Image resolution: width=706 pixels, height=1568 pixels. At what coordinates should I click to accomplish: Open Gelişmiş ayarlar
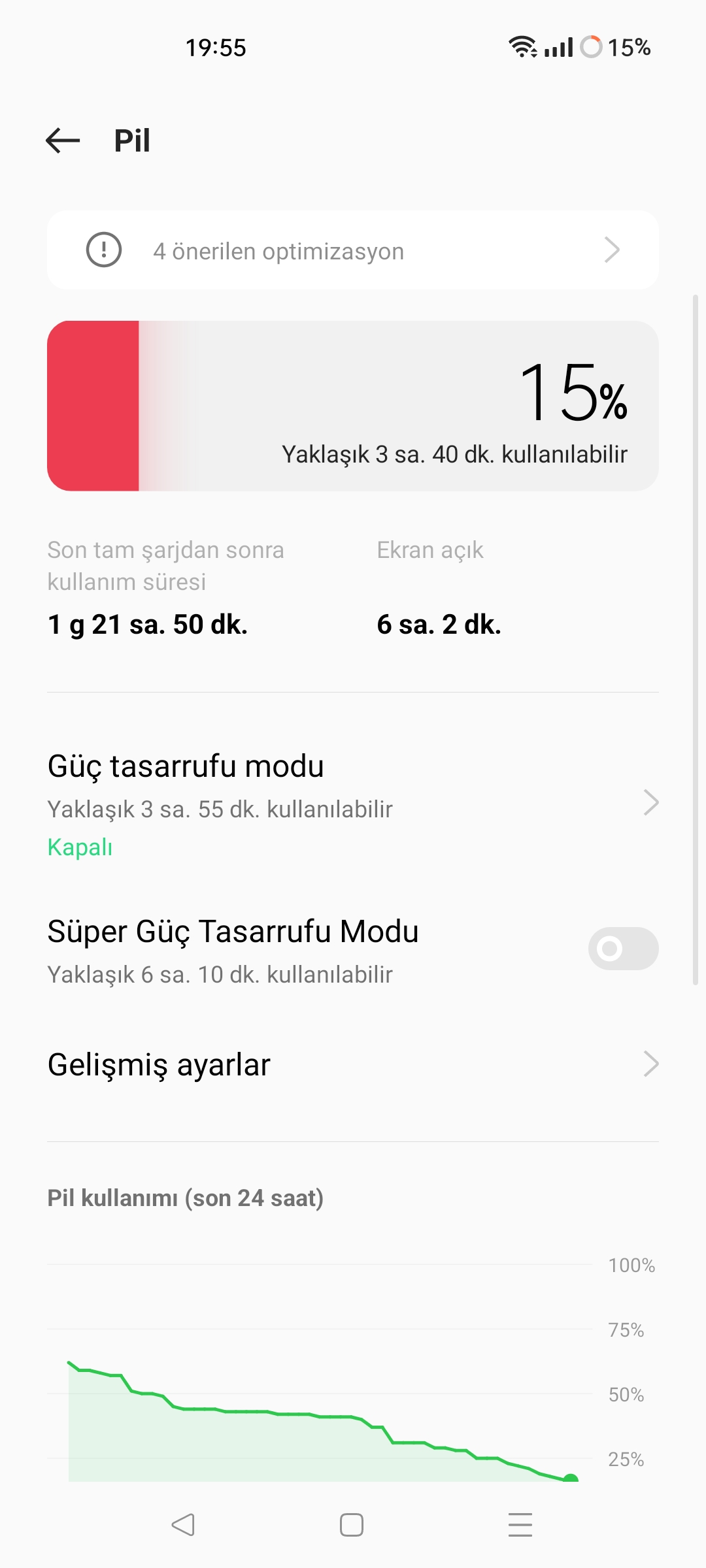pyautogui.click(x=353, y=1064)
